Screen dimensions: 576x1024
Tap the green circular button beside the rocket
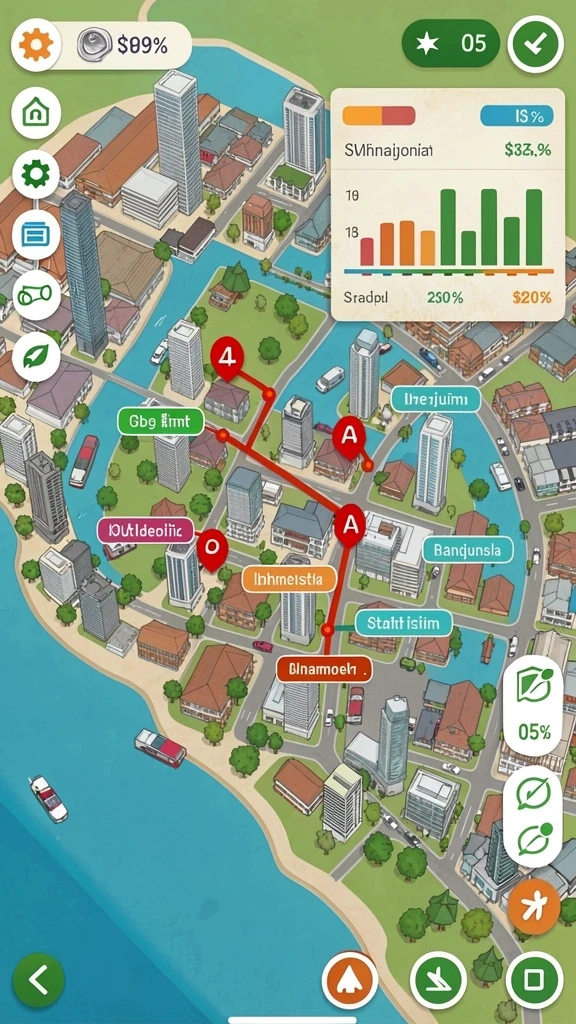pos(438,980)
